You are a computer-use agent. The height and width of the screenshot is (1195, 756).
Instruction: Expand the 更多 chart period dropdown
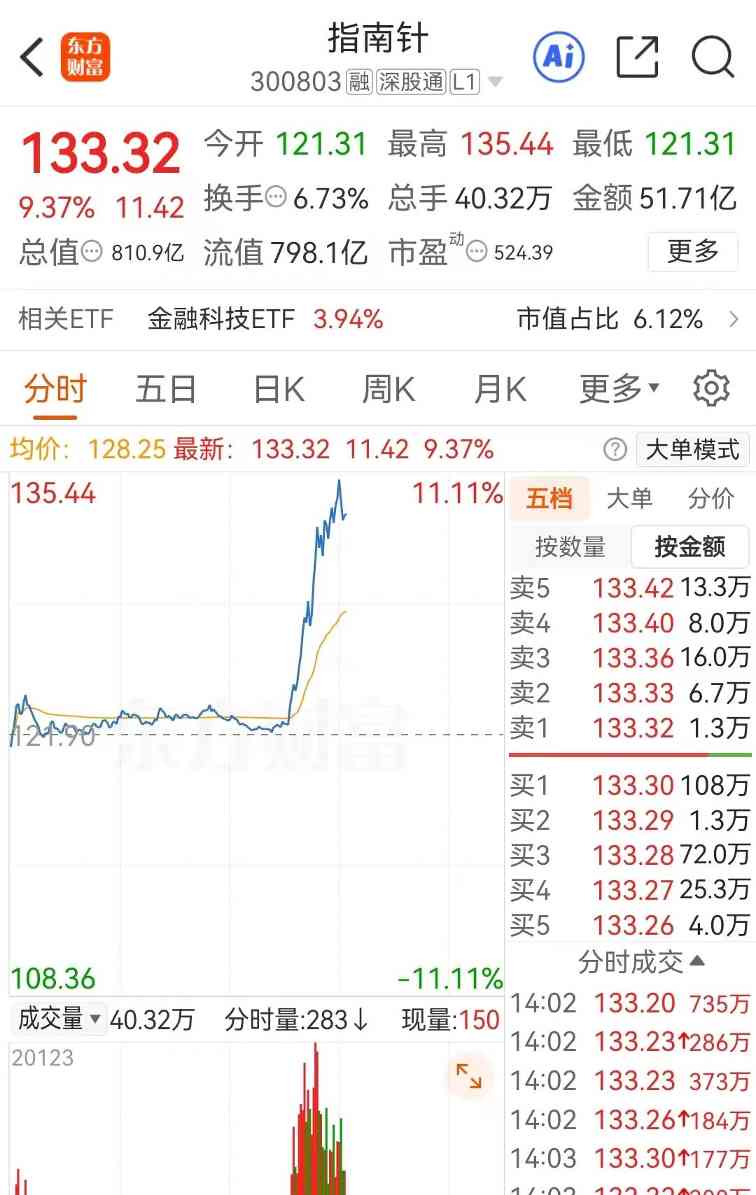(619, 388)
